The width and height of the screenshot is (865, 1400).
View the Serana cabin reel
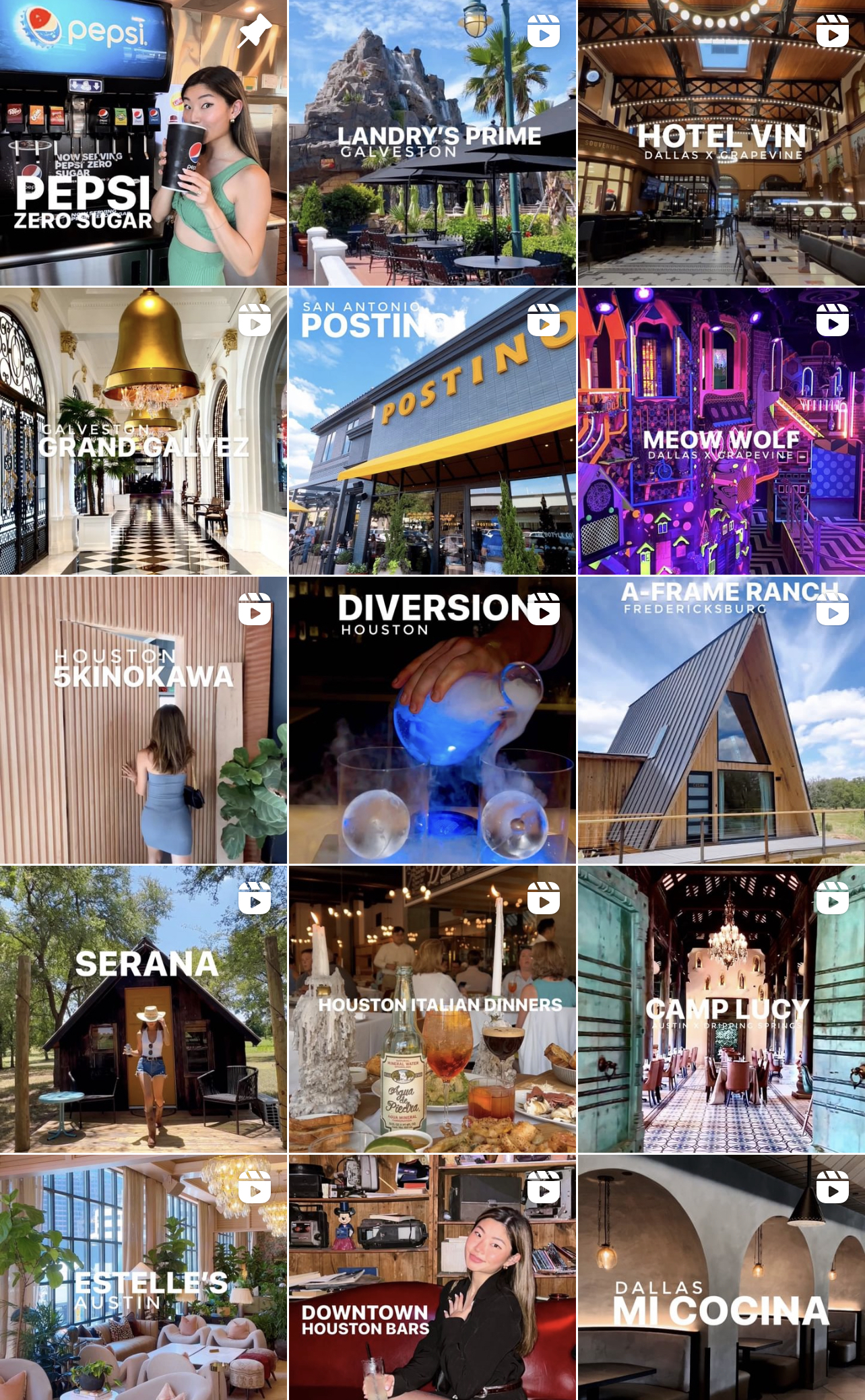tap(143, 1009)
